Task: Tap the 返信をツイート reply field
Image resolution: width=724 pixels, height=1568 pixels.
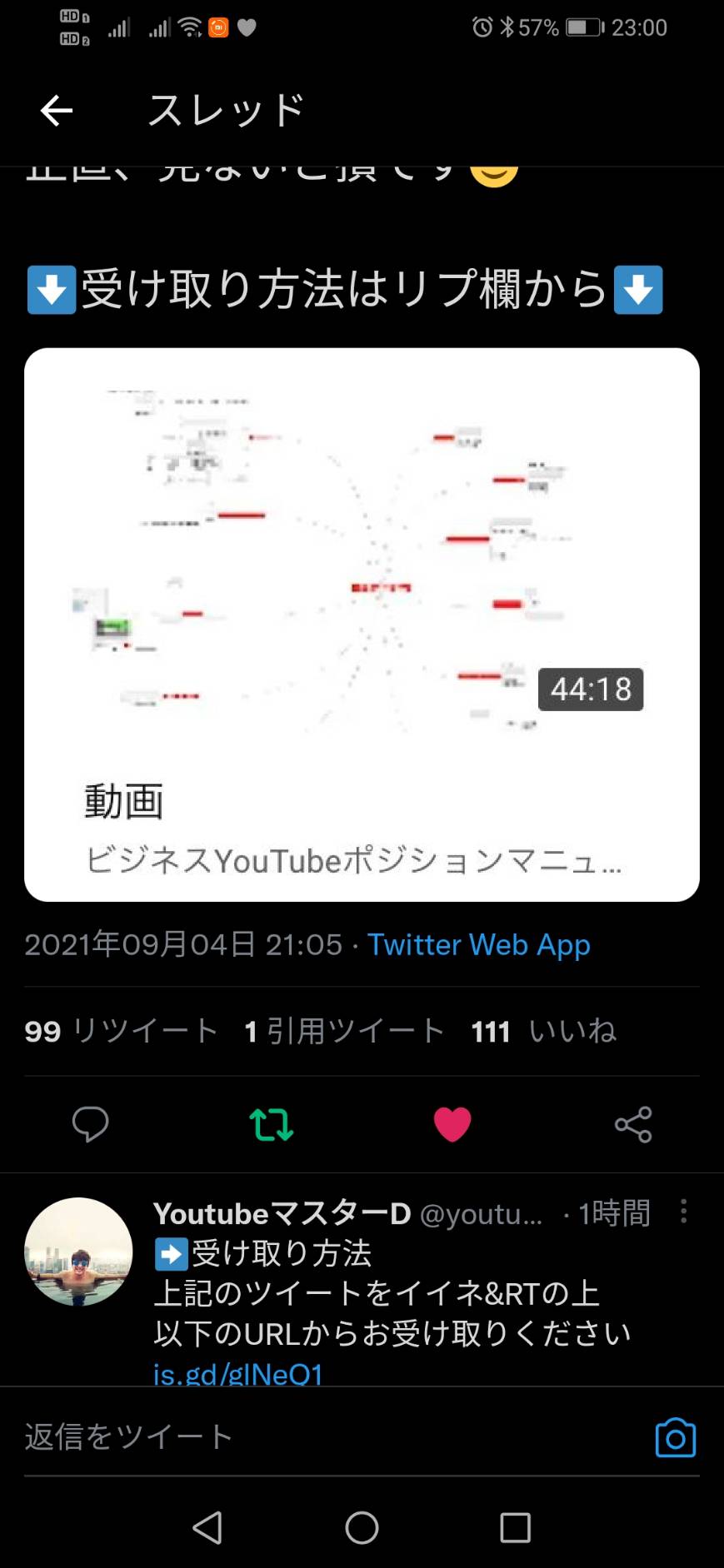Action: [x=333, y=1436]
